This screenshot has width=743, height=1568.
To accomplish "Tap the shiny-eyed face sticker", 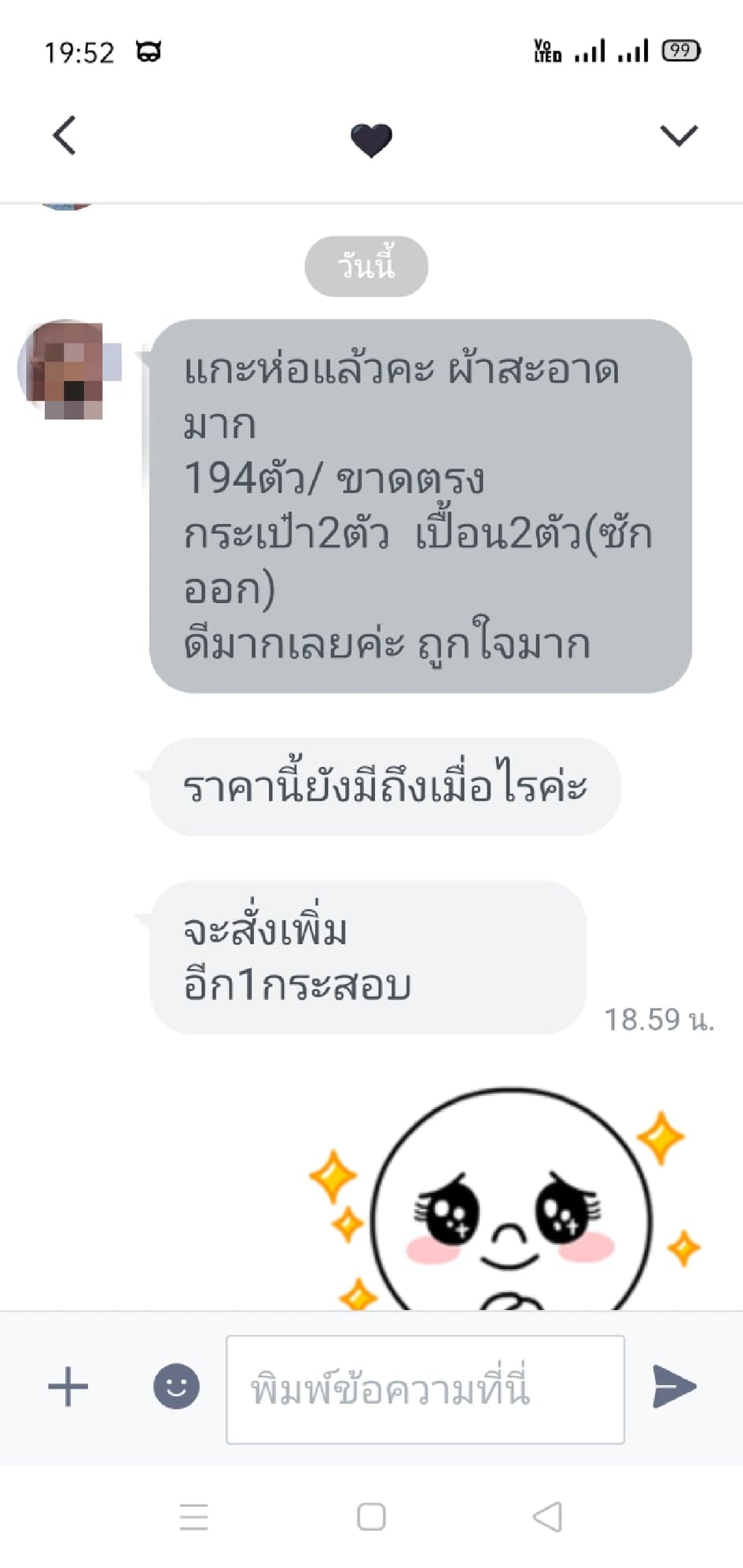I will click(509, 1203).
